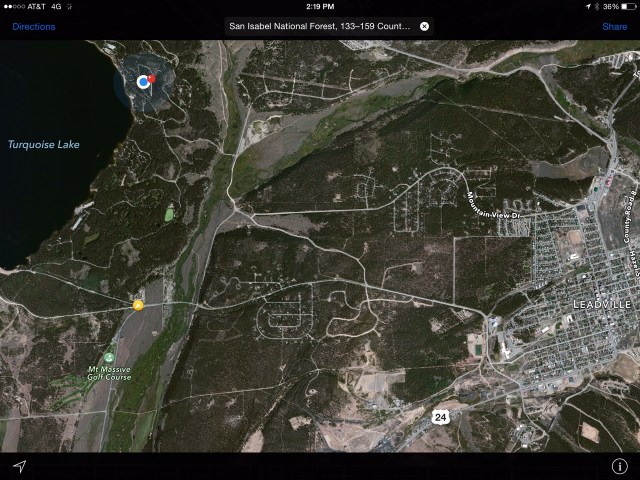Edit the San Isabel National Forest search field
Image resolution: width=640 pixels, height=480 pixels.
(318, 26)
